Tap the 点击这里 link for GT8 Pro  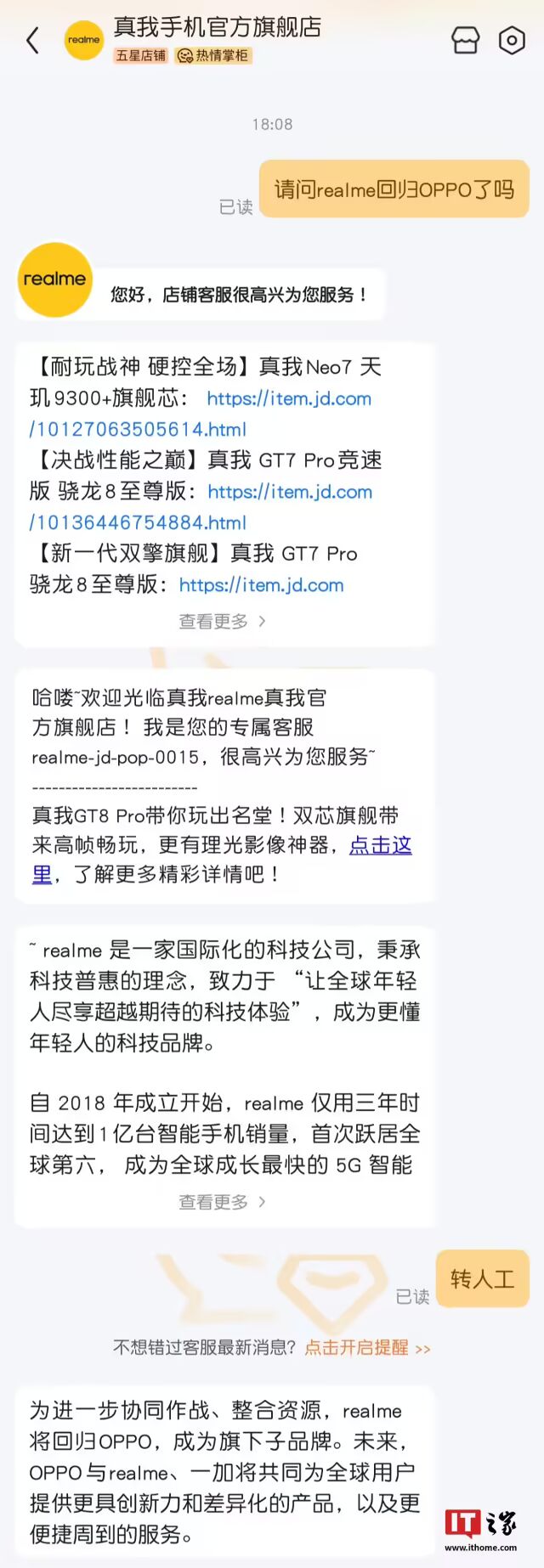click(x=380, y=845)
